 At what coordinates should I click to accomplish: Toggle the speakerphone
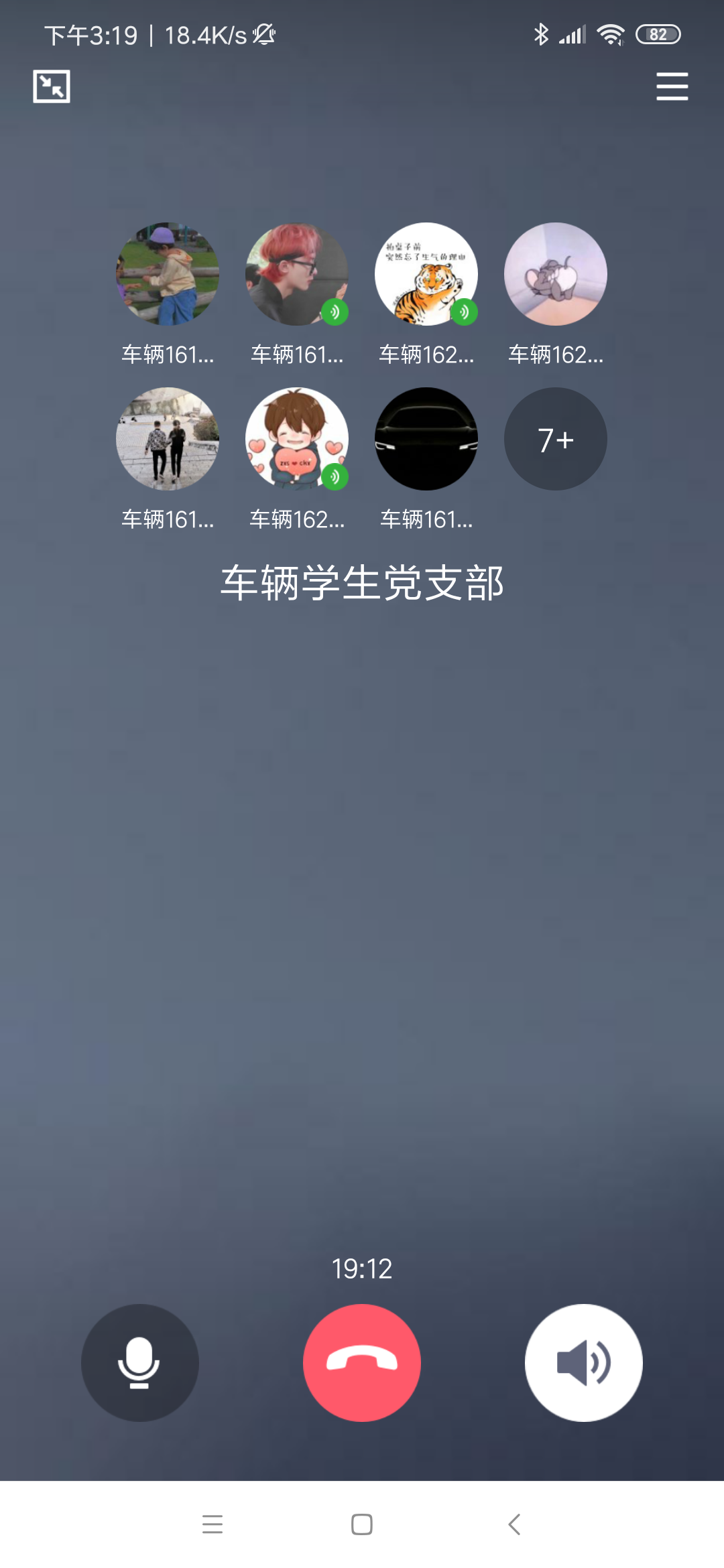[x=583, y=1362]
